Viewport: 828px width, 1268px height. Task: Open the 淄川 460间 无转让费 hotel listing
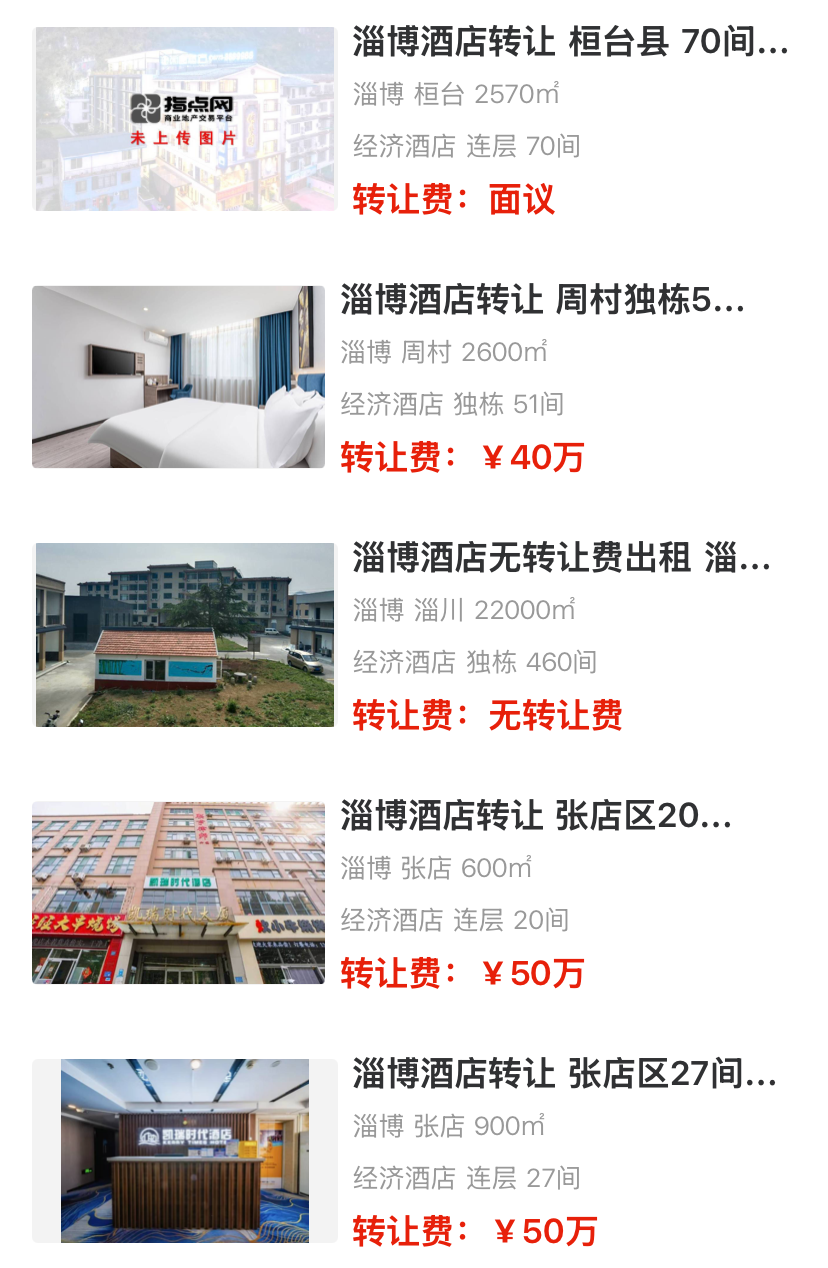[x=560, y=558]
